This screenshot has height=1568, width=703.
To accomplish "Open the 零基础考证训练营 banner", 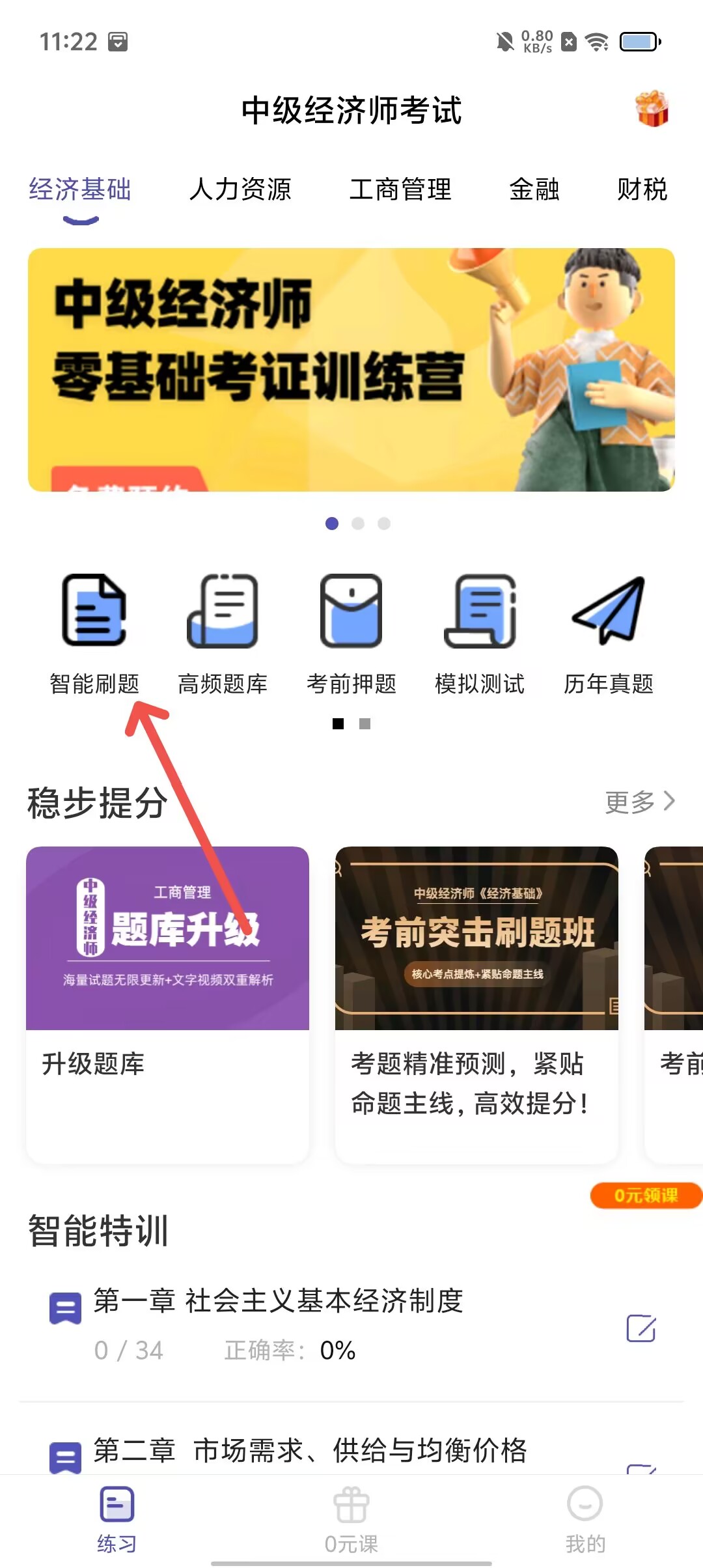I will pos(351,369).
